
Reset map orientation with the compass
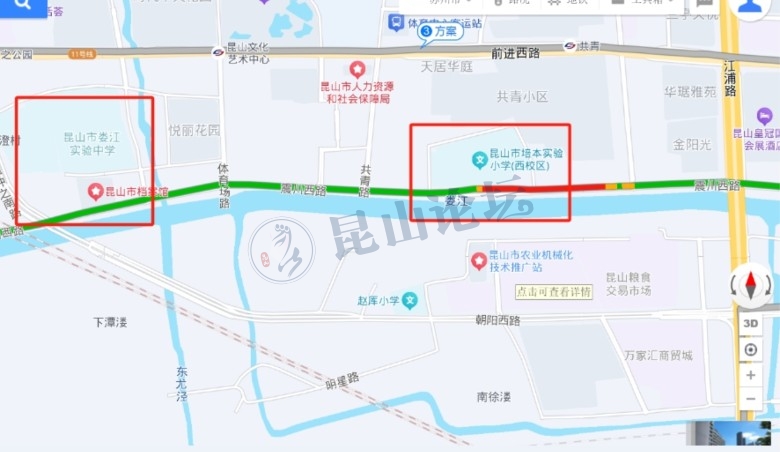click(x=750, y=287)
